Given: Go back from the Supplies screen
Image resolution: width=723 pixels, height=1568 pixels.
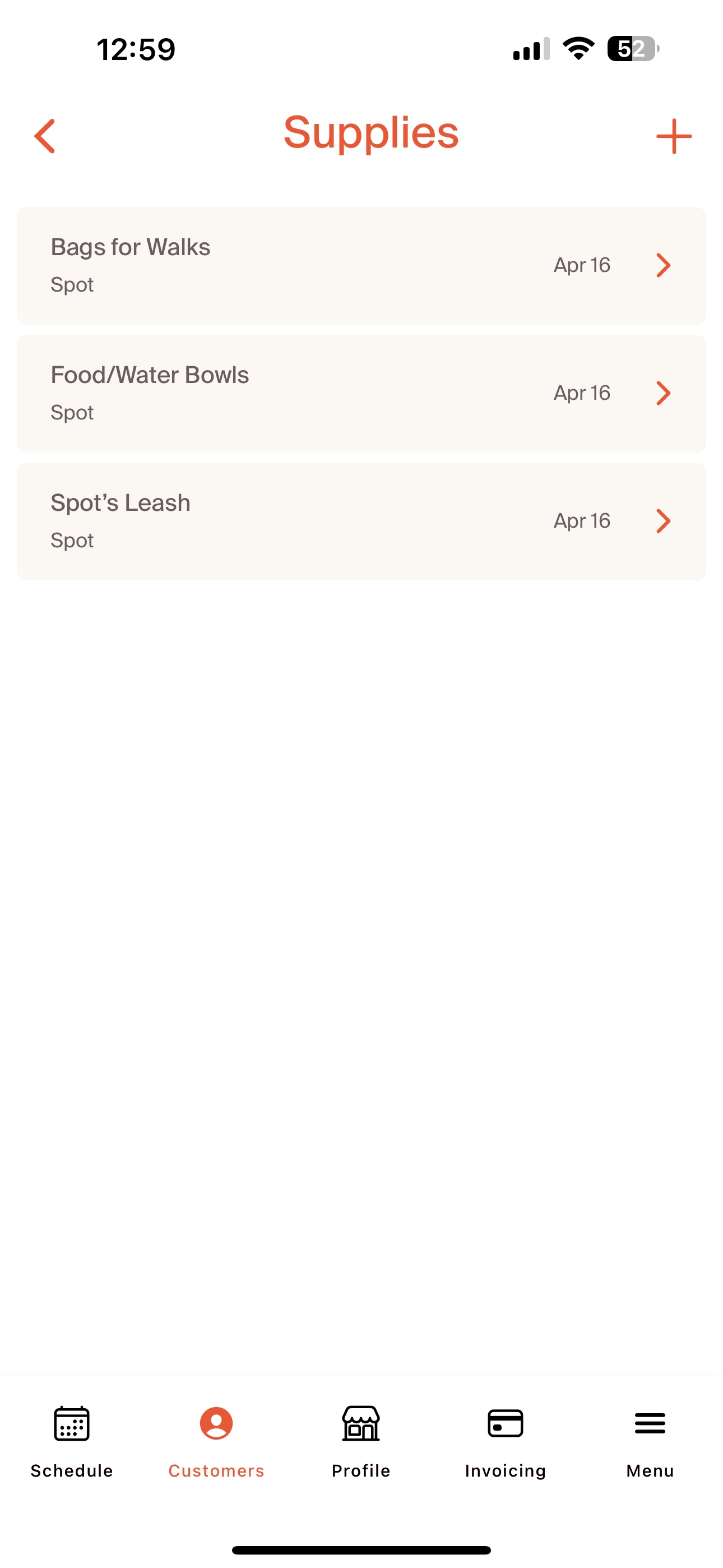Looking at the screenshot, I should (45, 136).
